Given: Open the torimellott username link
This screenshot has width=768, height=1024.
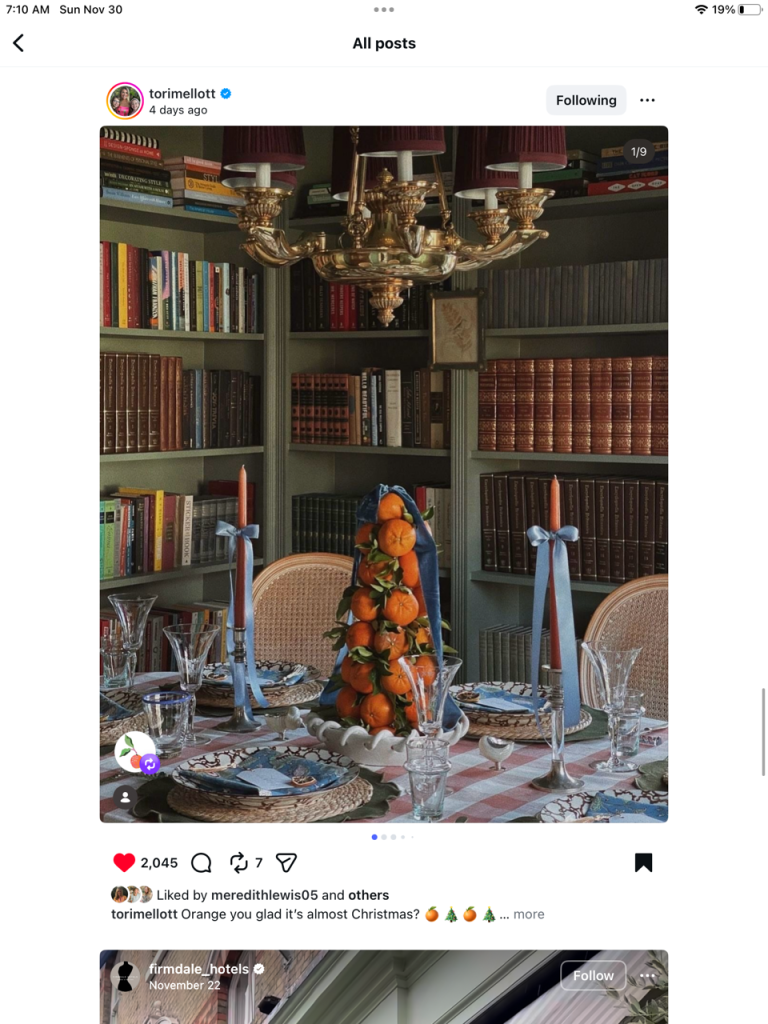Looking at the screenshot, I should click(x=182, y=93).
